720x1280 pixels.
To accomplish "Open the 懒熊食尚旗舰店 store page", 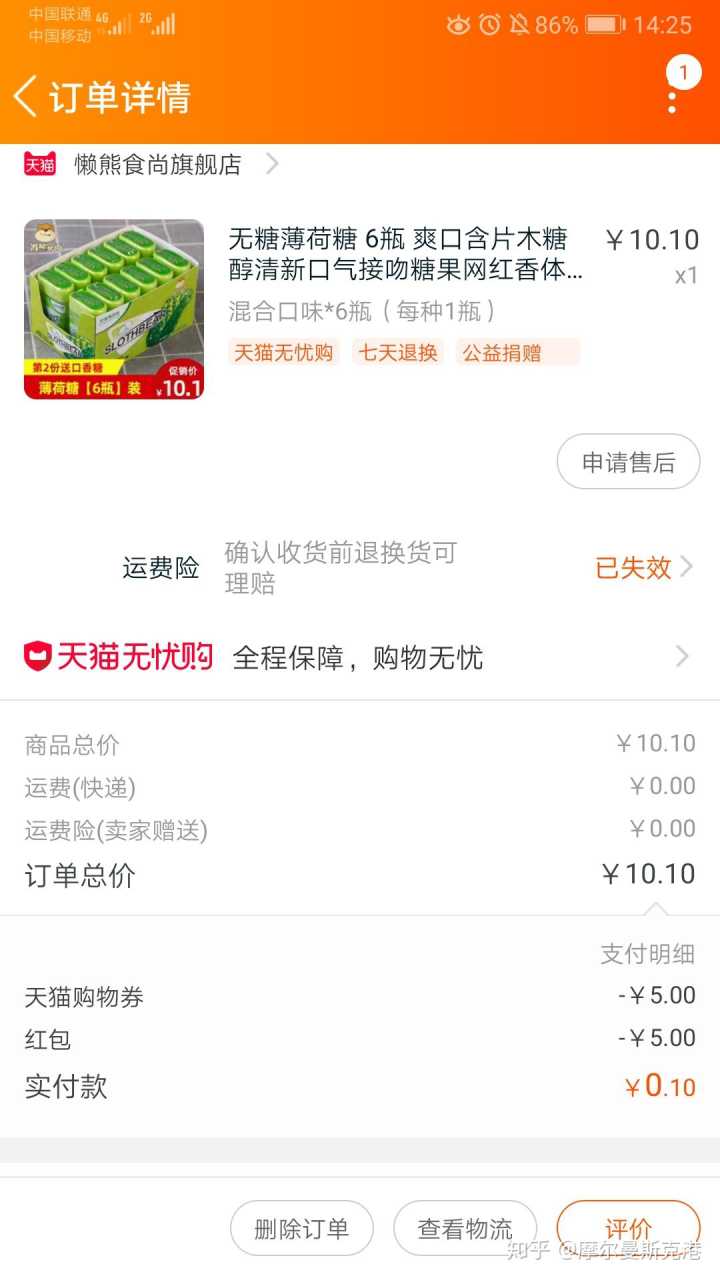I will coord(158,165).
